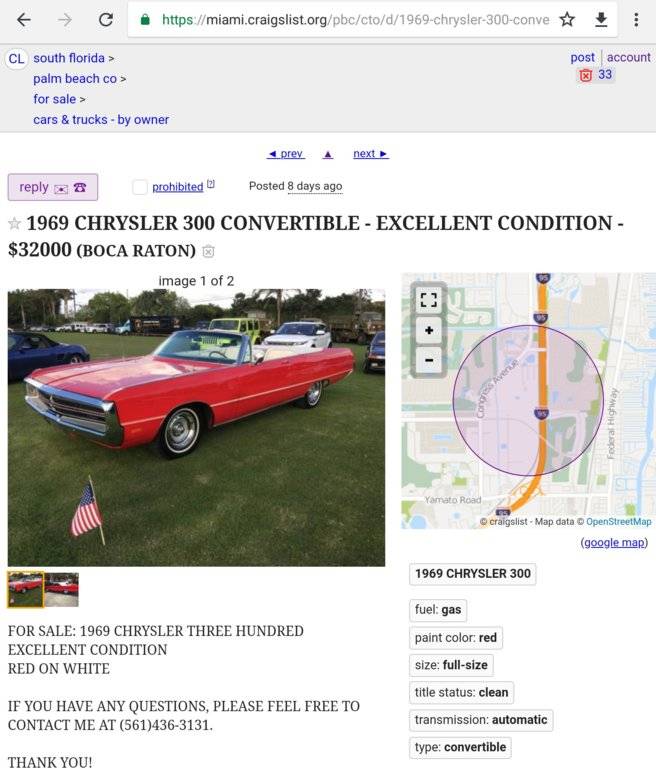Open the palm beach co link

[x=75, y=78]
